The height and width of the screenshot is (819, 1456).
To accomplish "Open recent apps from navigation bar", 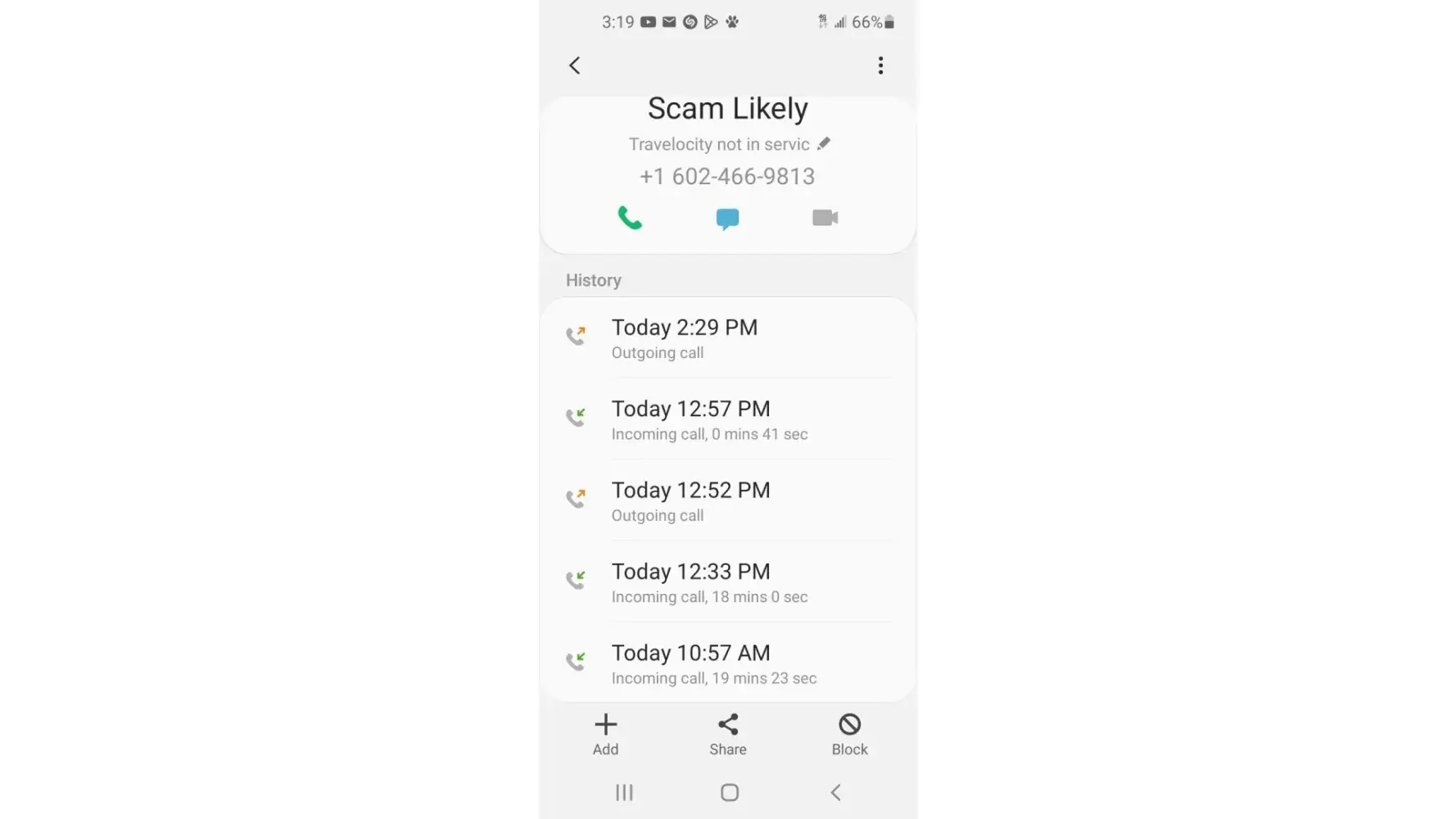I will (x=625, y=792).
